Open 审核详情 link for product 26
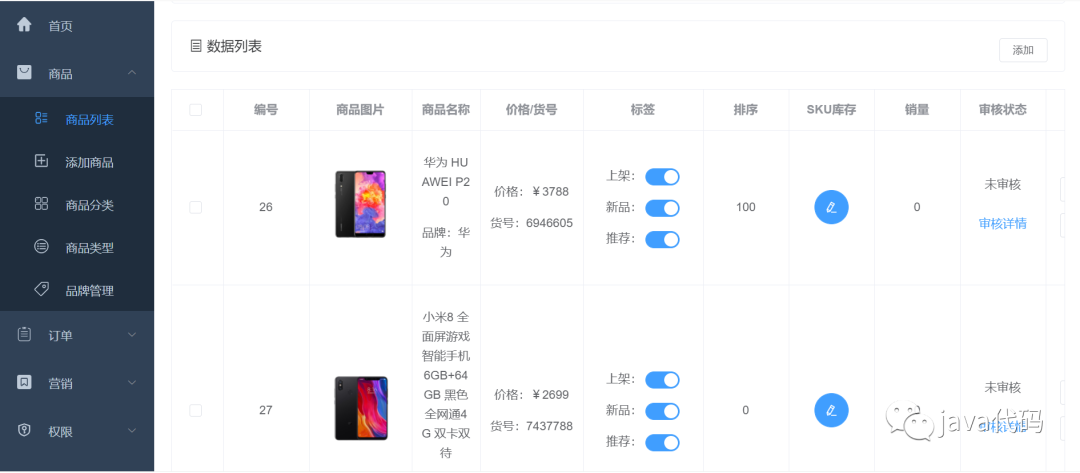The height and width of the screenshot is (473, 1080). pos(1002,223)
